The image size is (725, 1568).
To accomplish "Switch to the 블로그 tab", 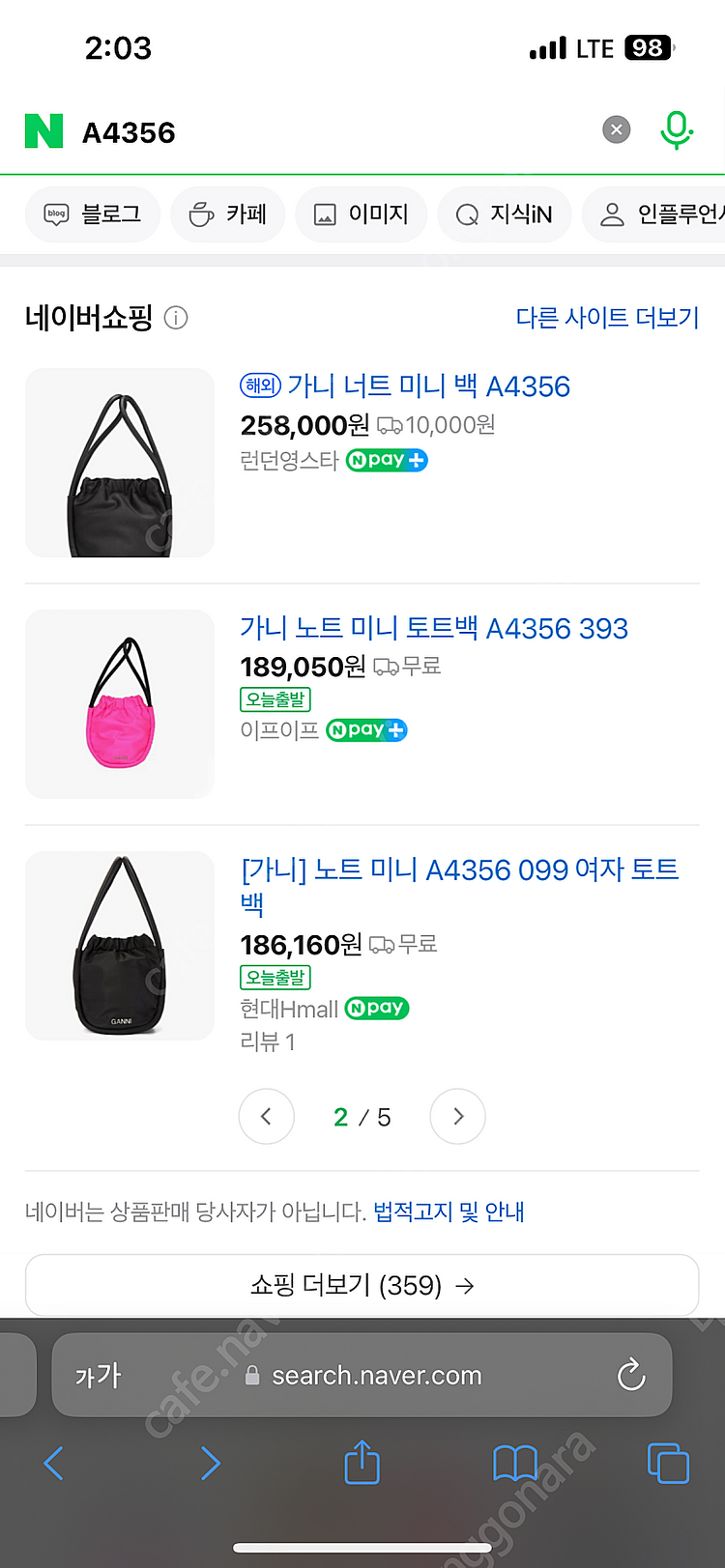I will (93, 214).
